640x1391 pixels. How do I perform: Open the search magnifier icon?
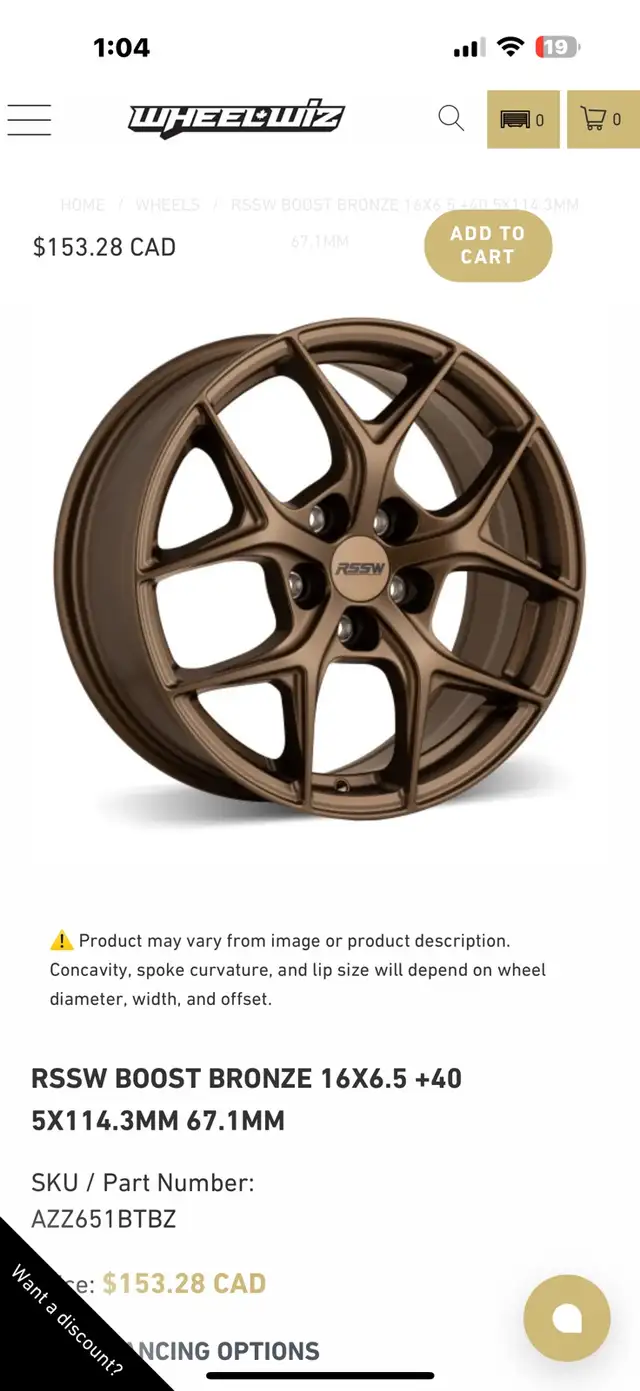451,118
